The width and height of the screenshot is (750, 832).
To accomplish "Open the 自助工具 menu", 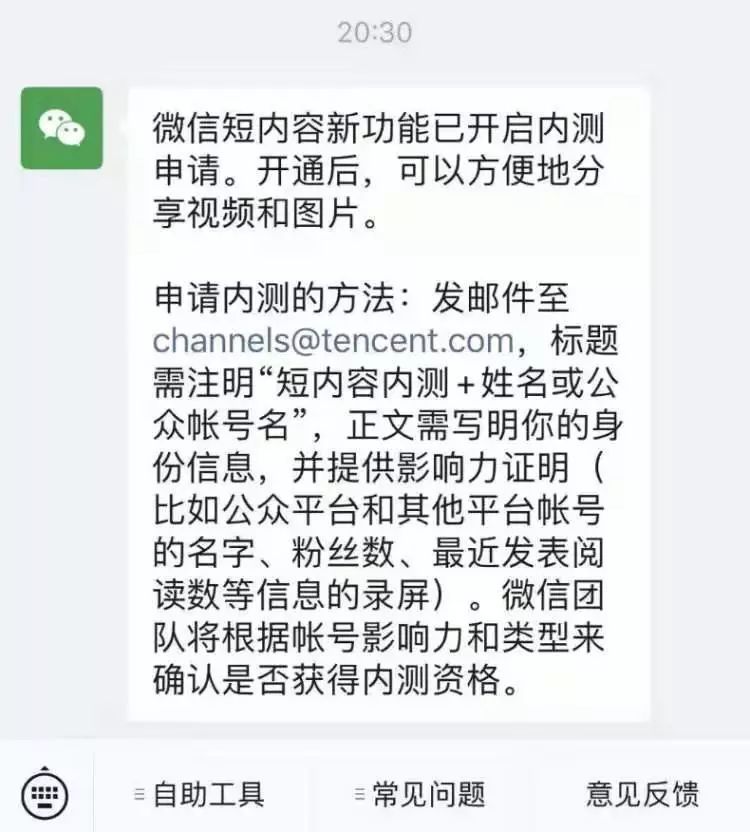I will 200,795.
